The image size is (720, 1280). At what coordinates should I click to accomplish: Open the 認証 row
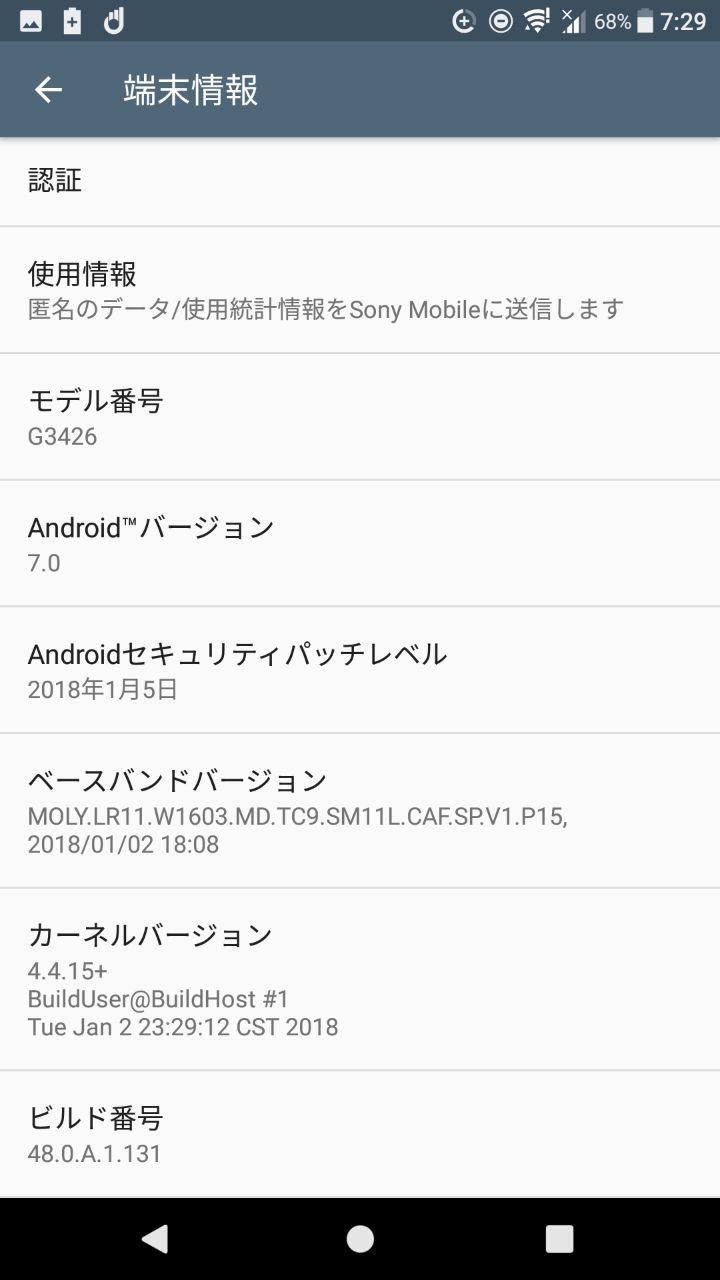point(360,182)
